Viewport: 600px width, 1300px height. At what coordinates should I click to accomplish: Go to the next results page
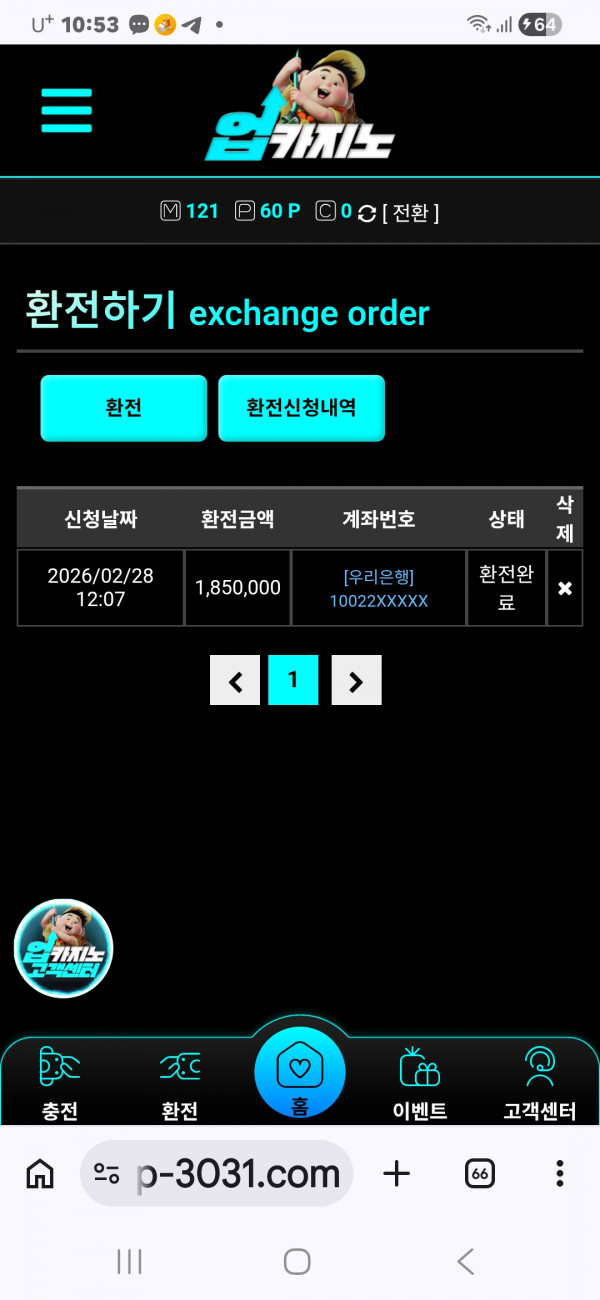coord(356,681)
